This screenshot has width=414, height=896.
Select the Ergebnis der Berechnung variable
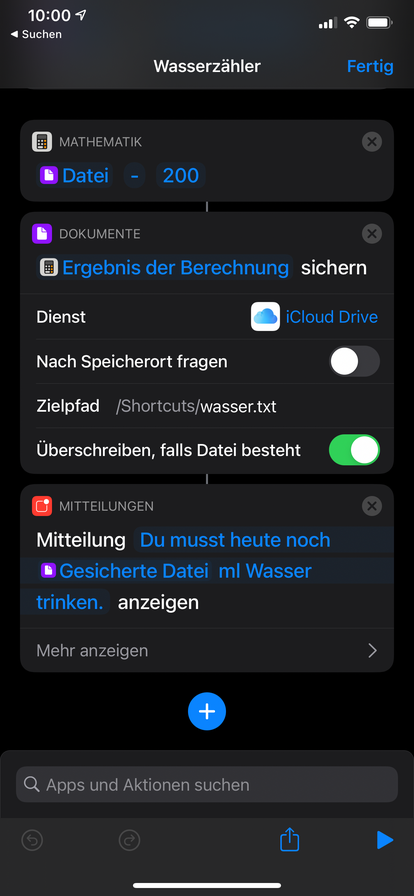point(165,267)
